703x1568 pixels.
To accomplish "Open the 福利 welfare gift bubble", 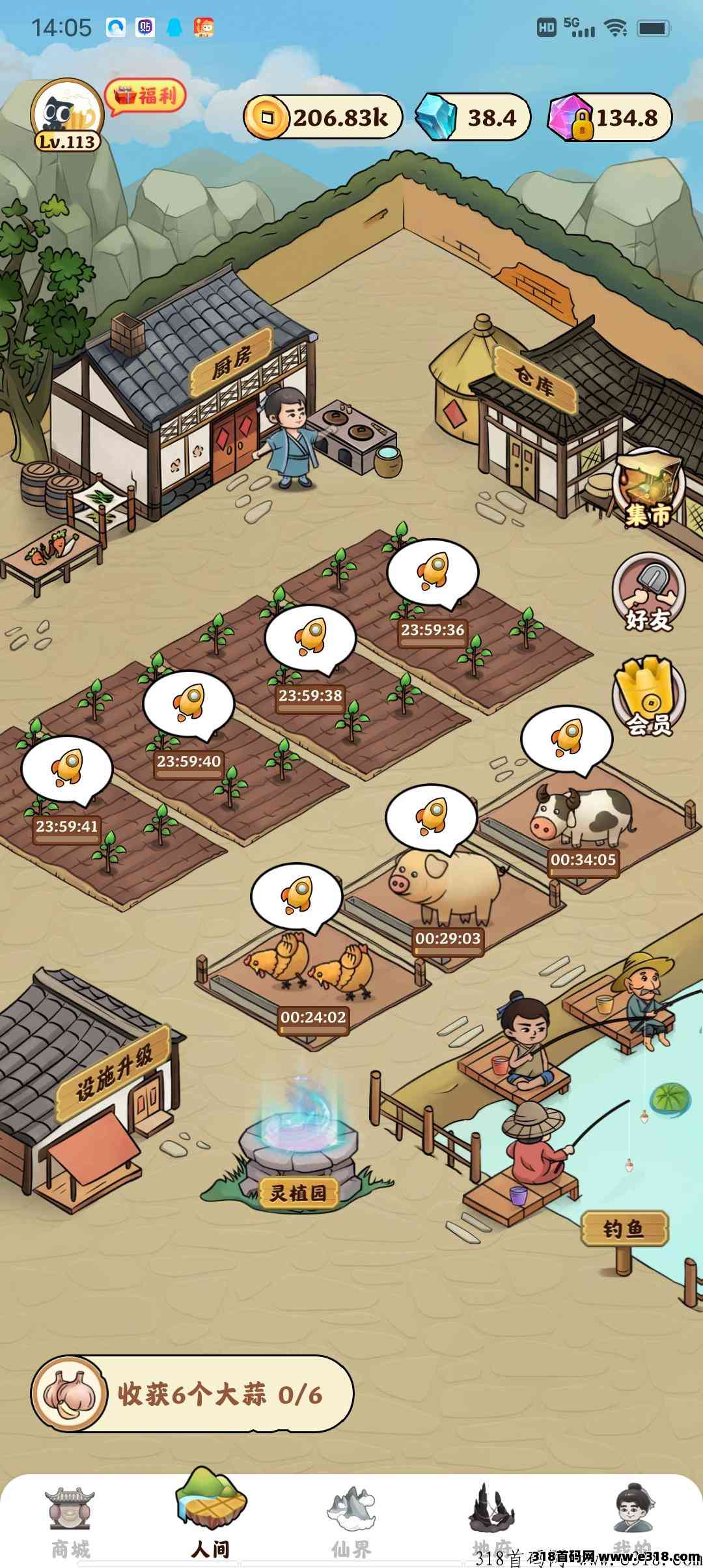I will [x=145, y=98].
